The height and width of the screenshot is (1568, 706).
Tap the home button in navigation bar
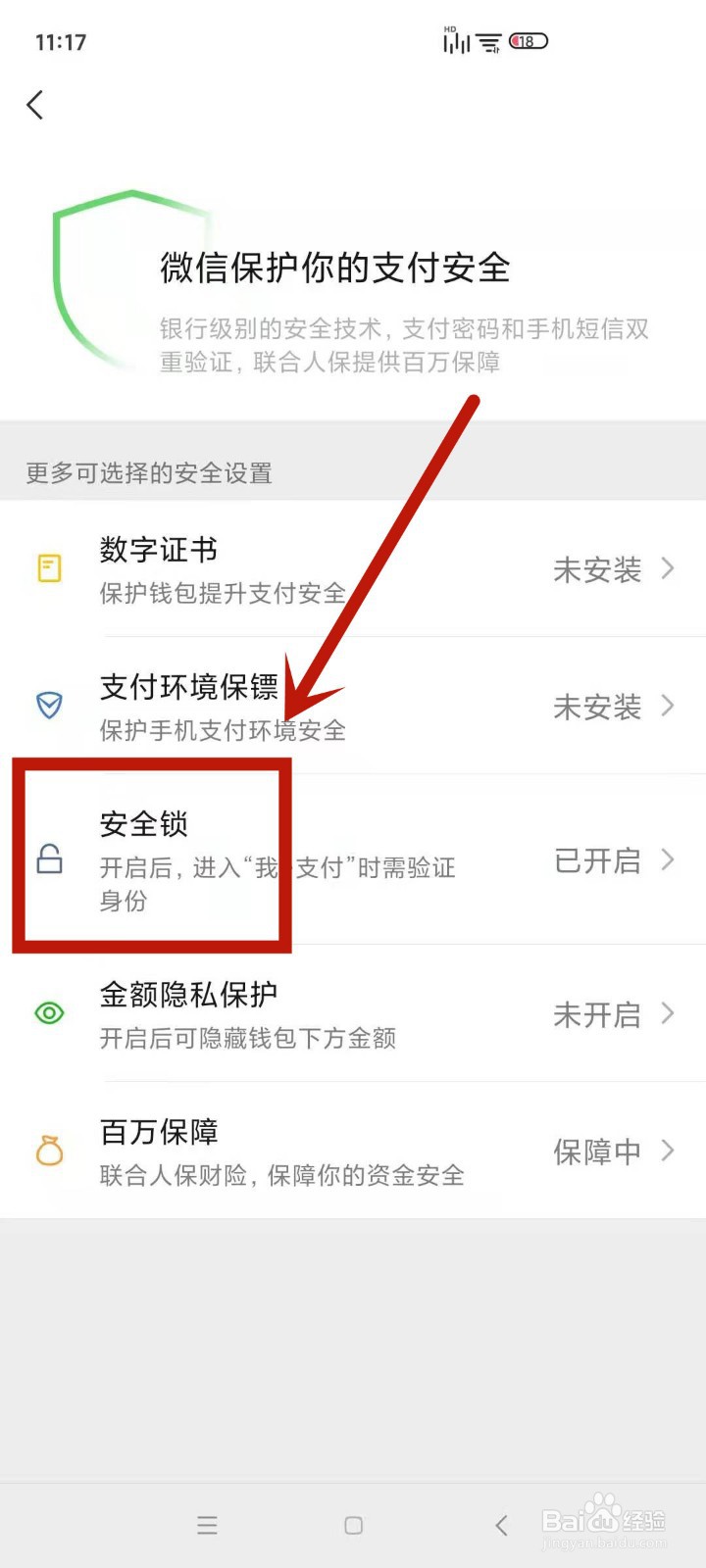(x=352, y=1525)
